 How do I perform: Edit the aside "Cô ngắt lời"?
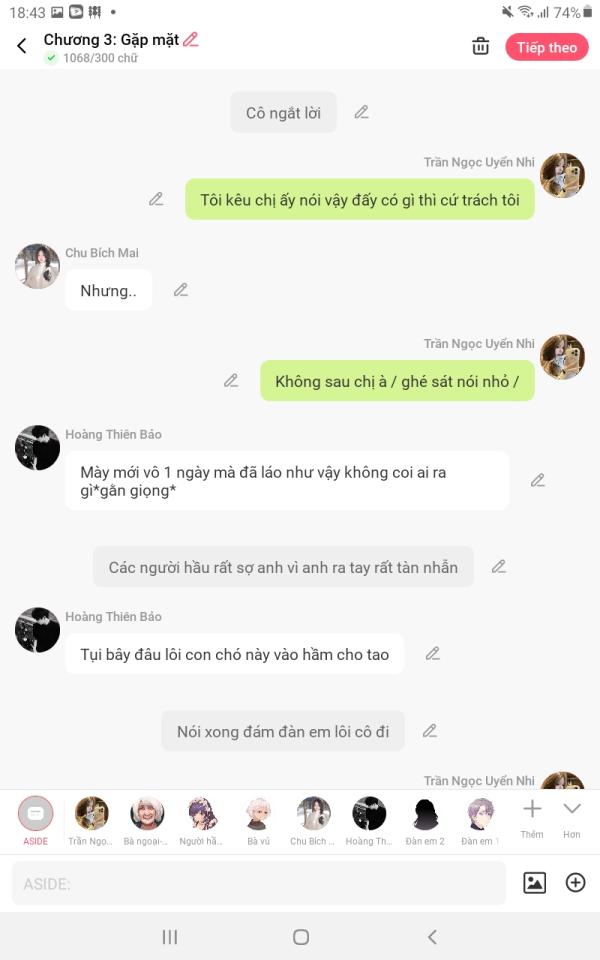362,112
